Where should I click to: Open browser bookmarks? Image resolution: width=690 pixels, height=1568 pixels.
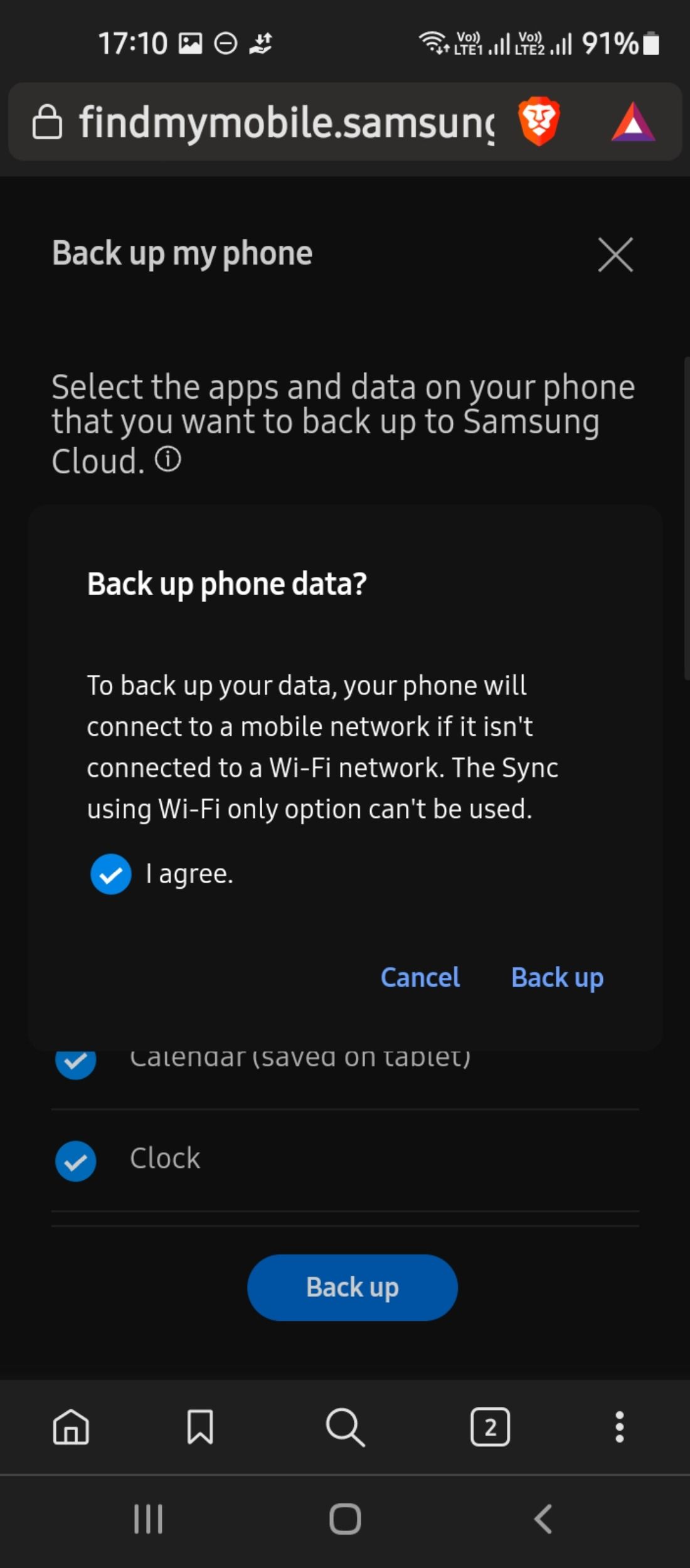pos(200,1428)
